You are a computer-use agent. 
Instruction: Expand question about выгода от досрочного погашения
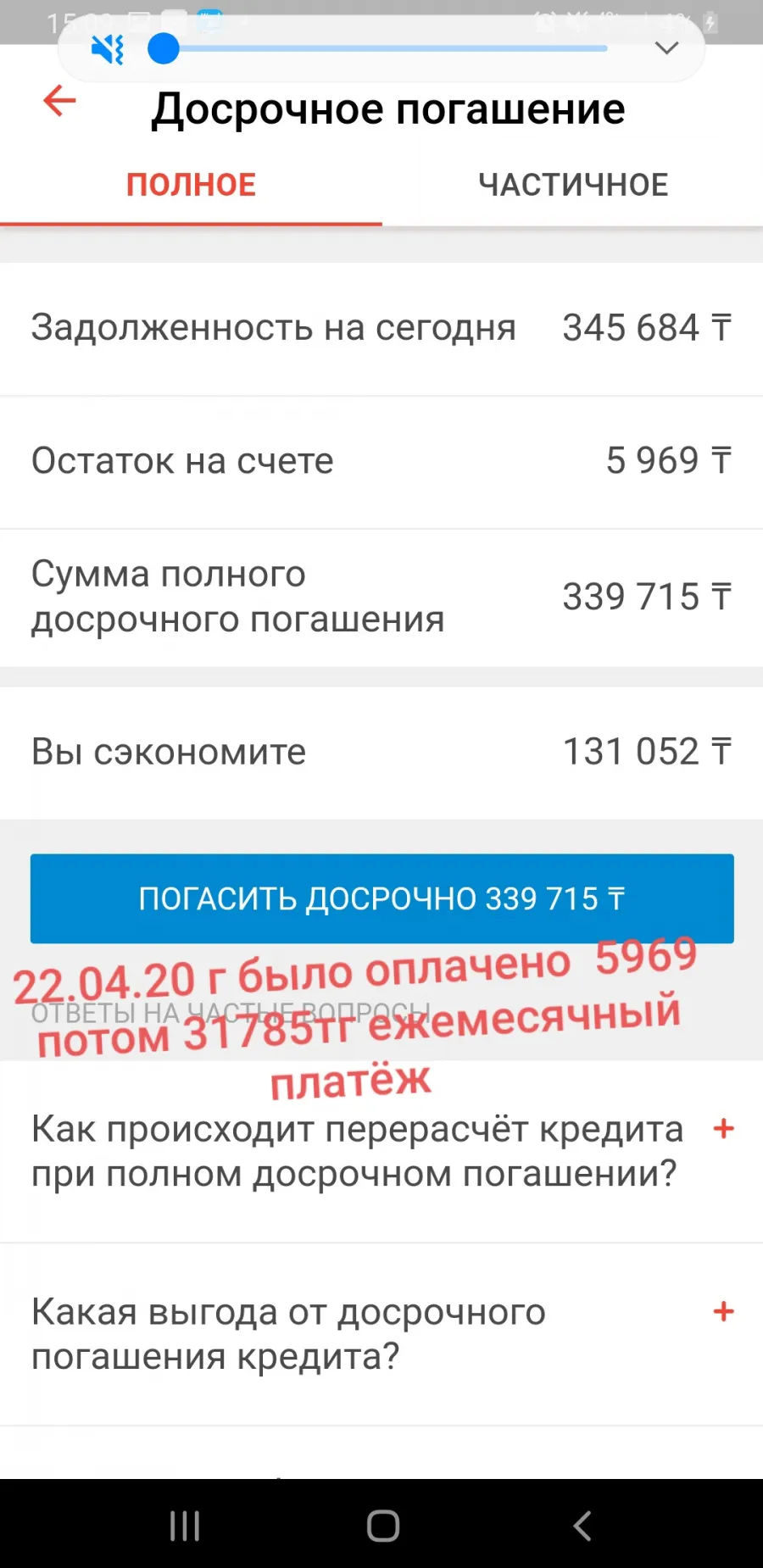coord(381,1335)
